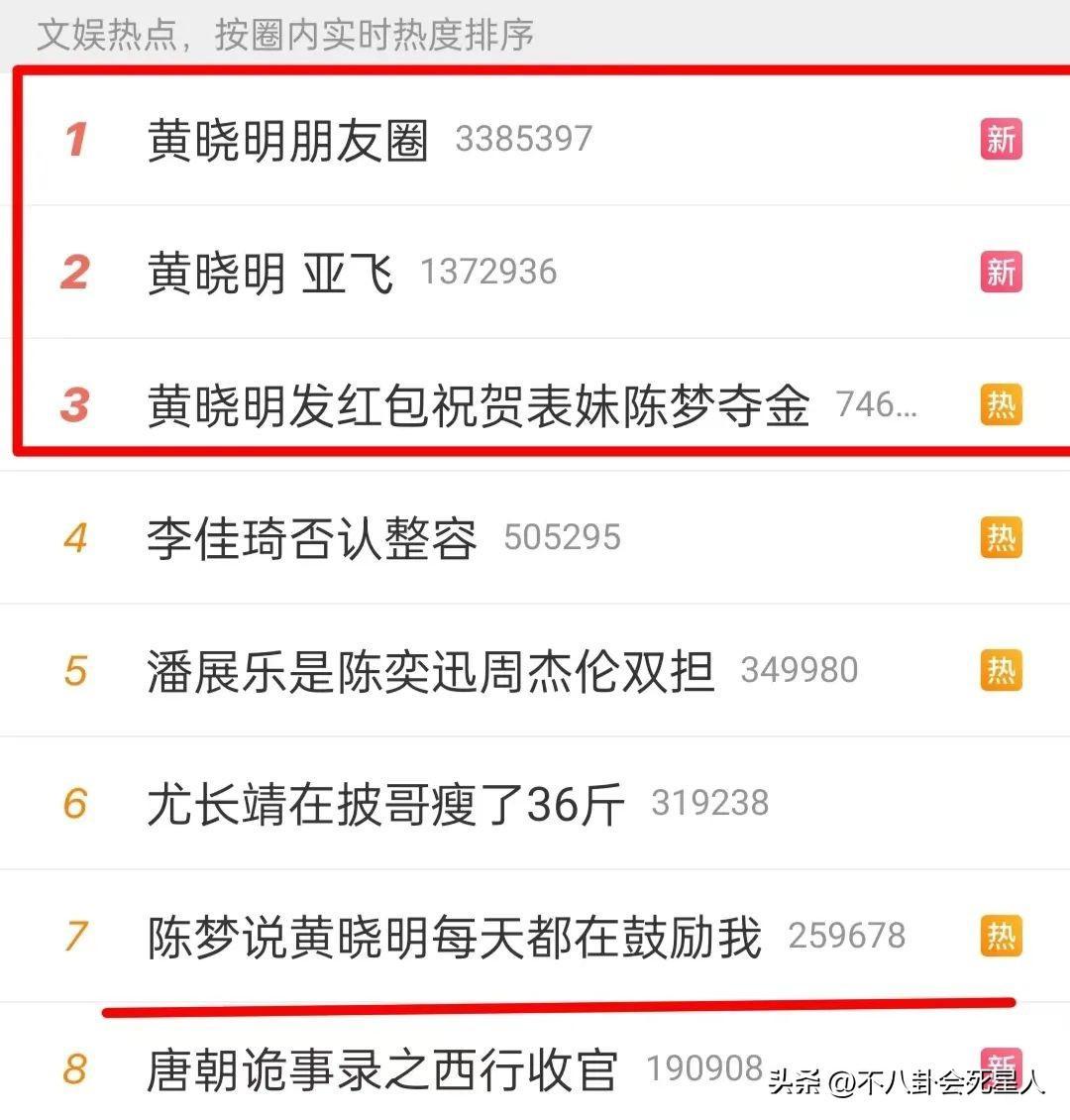The height and width of the screenshot is (1120, 1070).
Task: Open the topic 唐朝诡事录之西行收官
Action: coord(382,1069)
